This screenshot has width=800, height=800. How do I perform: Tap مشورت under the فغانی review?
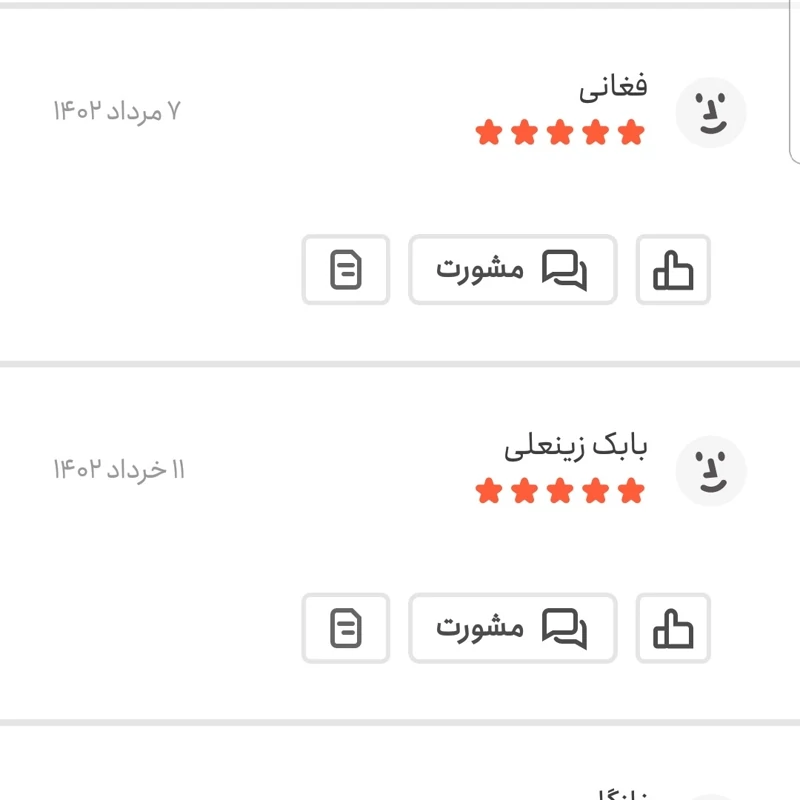pos(512,270)
